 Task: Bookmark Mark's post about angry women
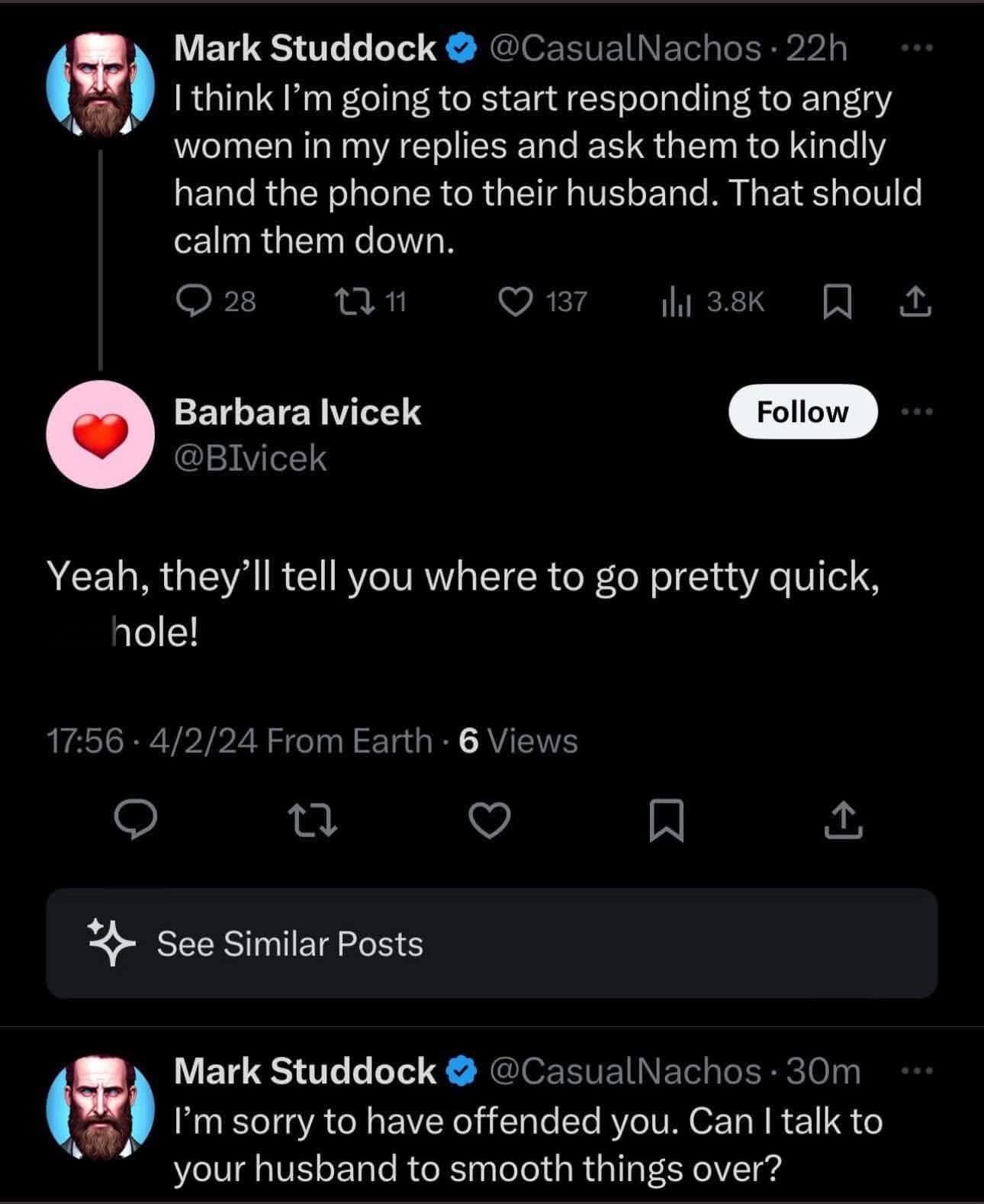[x=838, y=301]
